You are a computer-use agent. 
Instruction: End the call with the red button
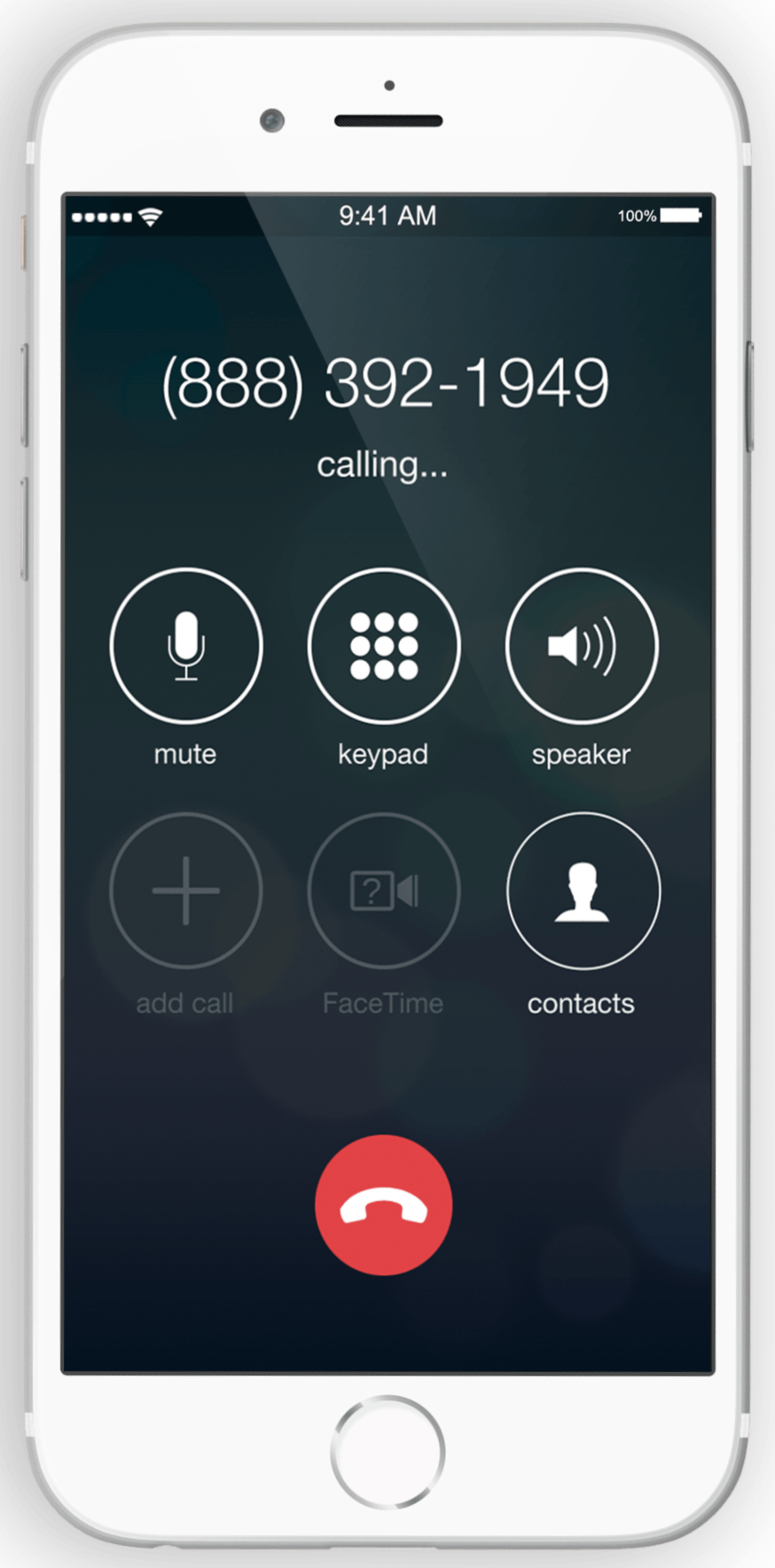click(x=384, y=1205)
